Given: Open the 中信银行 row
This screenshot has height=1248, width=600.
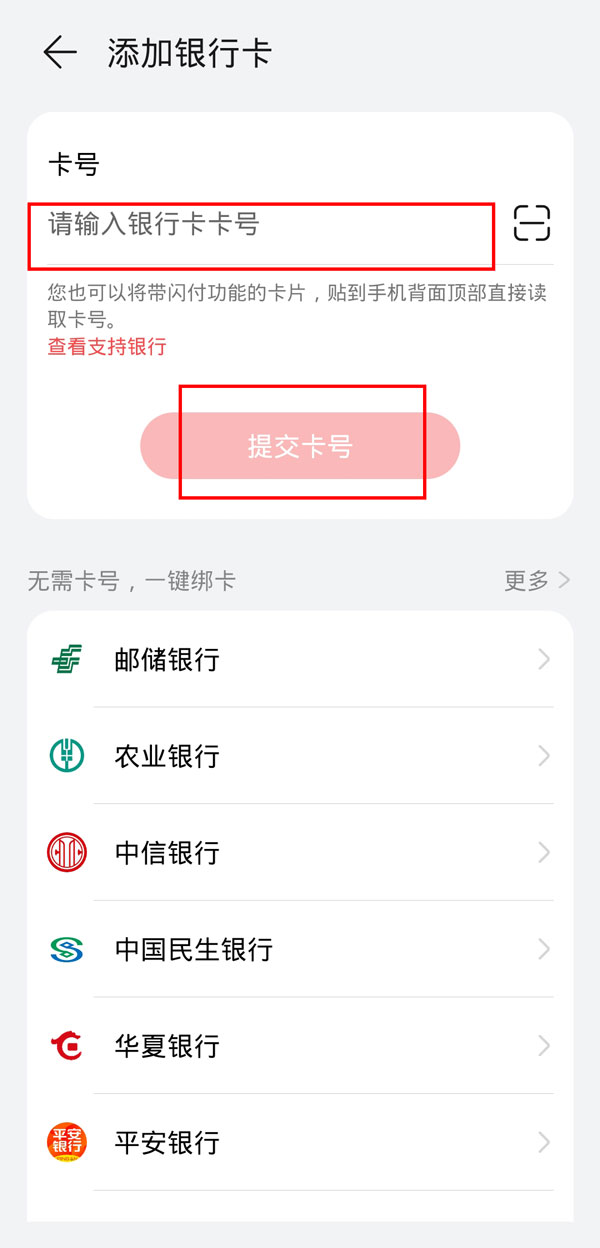Looking at the screenshot, I should click(300, 853).
